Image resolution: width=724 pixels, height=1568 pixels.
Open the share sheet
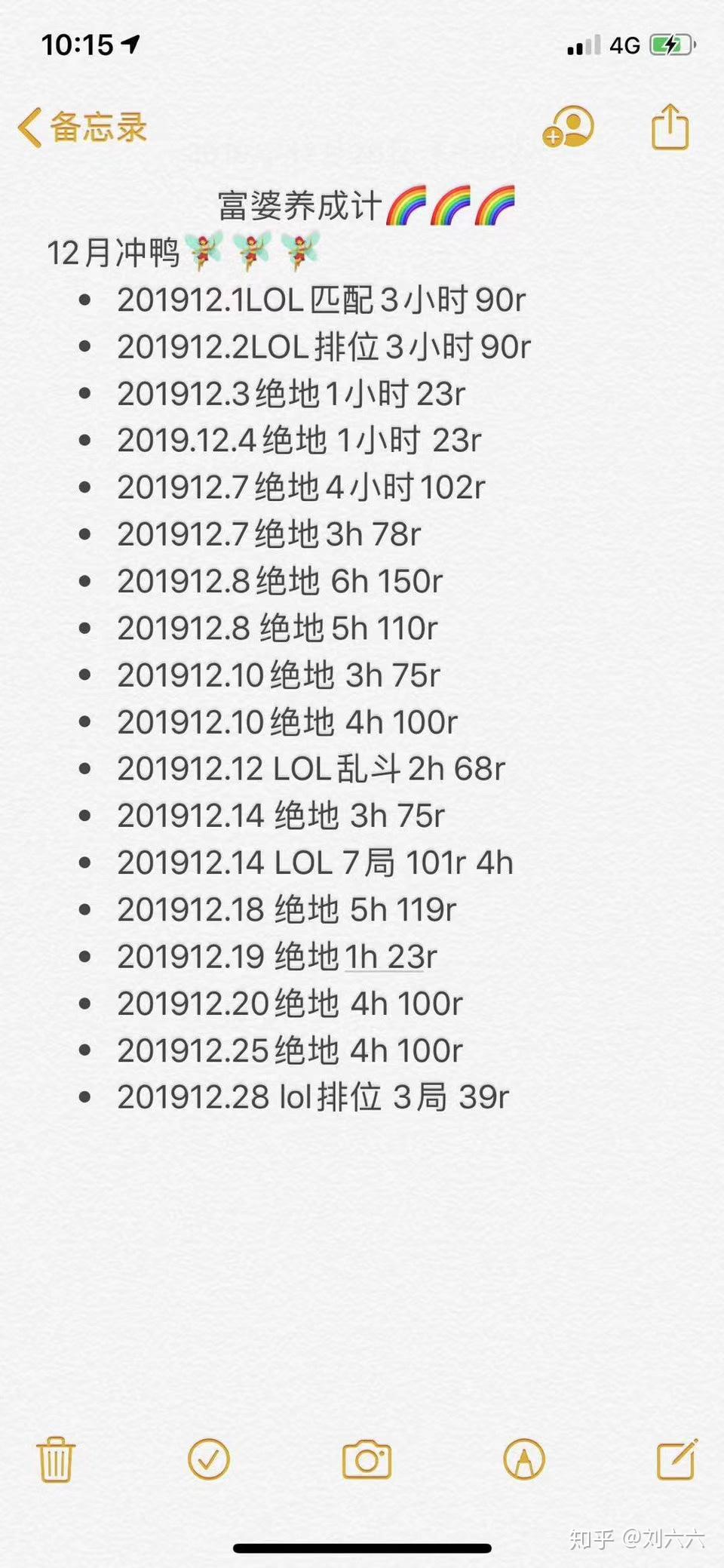[x=670, y=127]
